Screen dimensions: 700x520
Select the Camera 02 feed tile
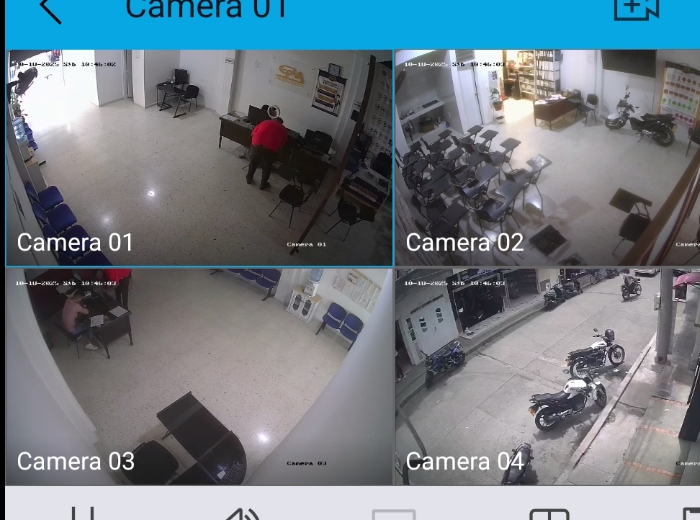547,158
